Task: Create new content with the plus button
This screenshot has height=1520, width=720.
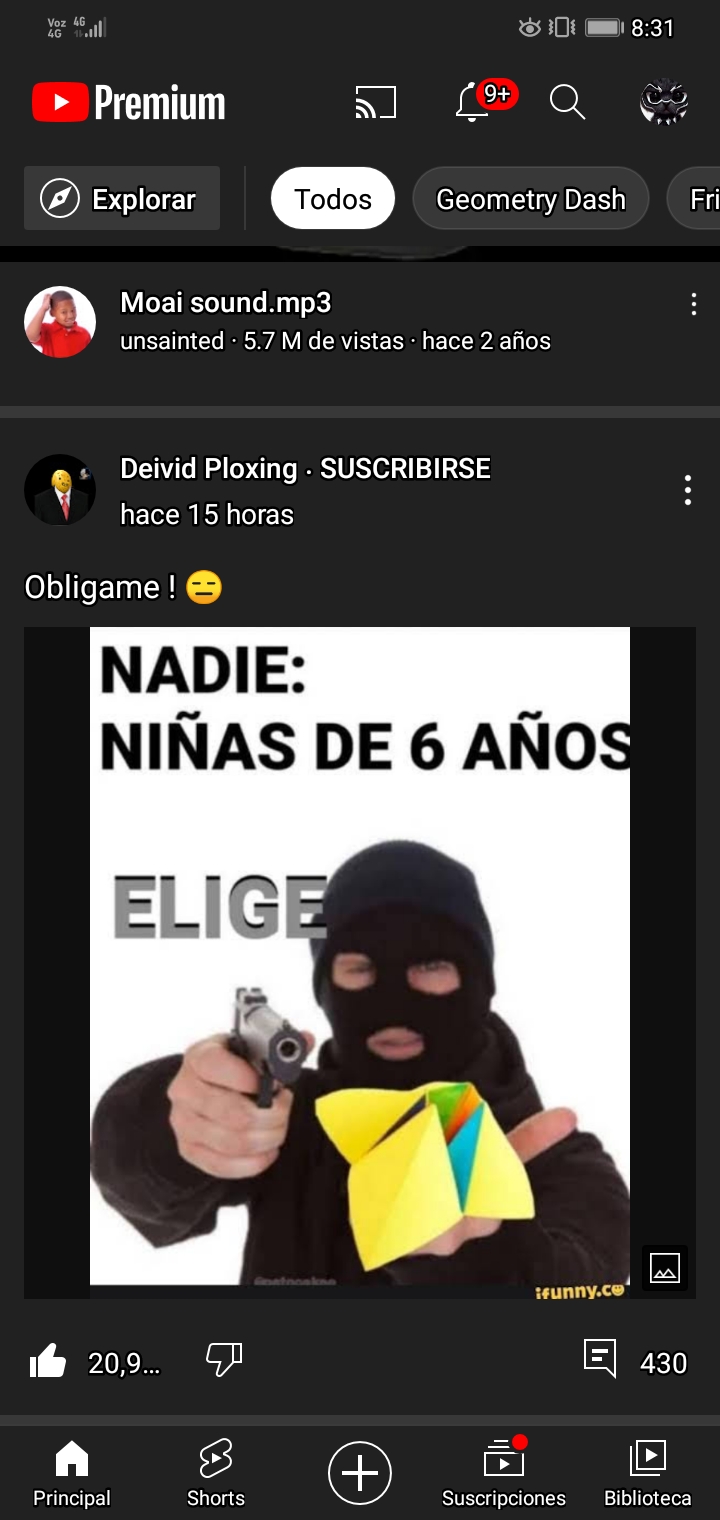Action: (x=360, y=1472)
